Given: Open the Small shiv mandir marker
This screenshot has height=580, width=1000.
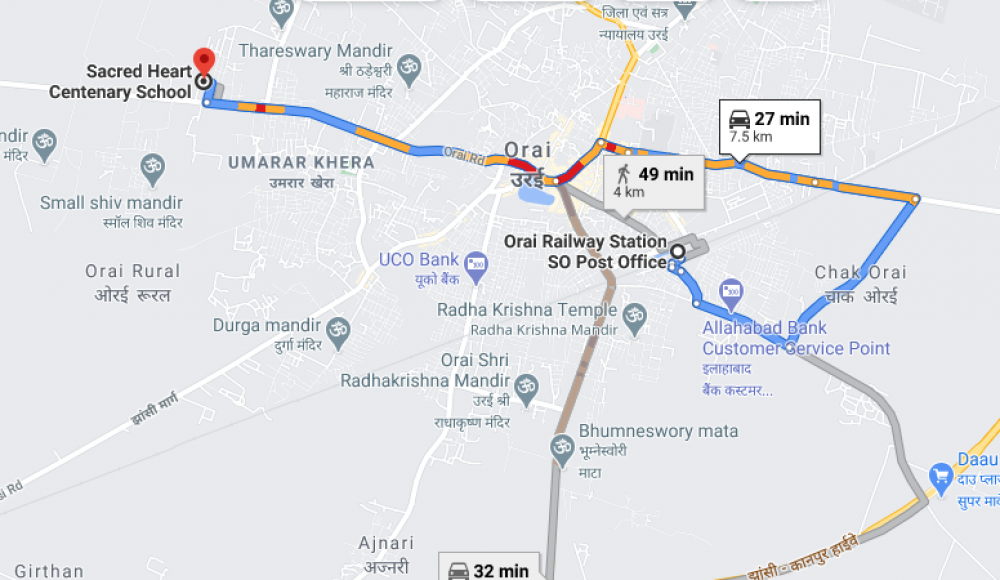Looking at the screenshot, I should click(x=151, y=166).
